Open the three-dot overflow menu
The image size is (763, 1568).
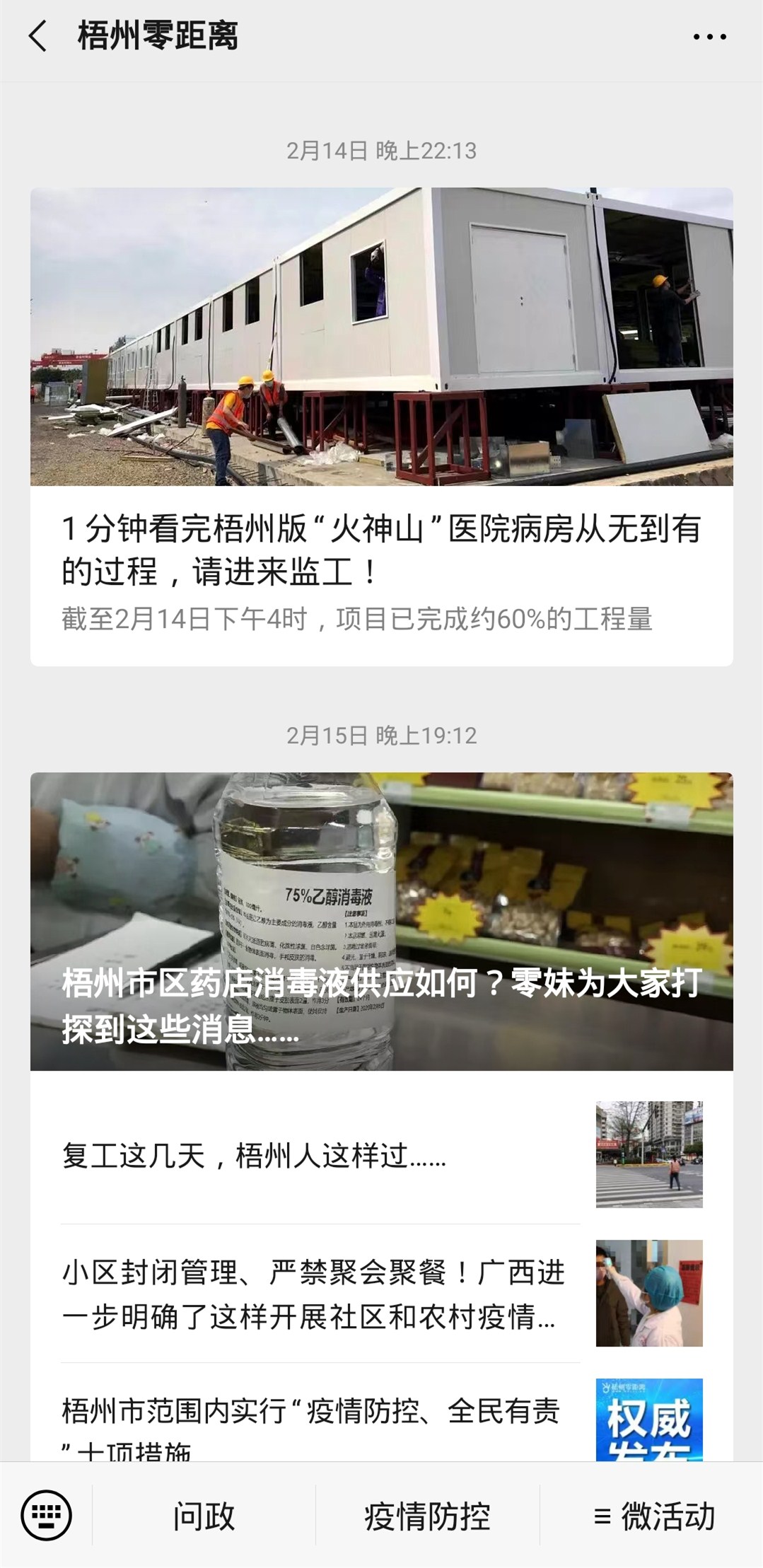pyautogui.click(x=709, y=37)
